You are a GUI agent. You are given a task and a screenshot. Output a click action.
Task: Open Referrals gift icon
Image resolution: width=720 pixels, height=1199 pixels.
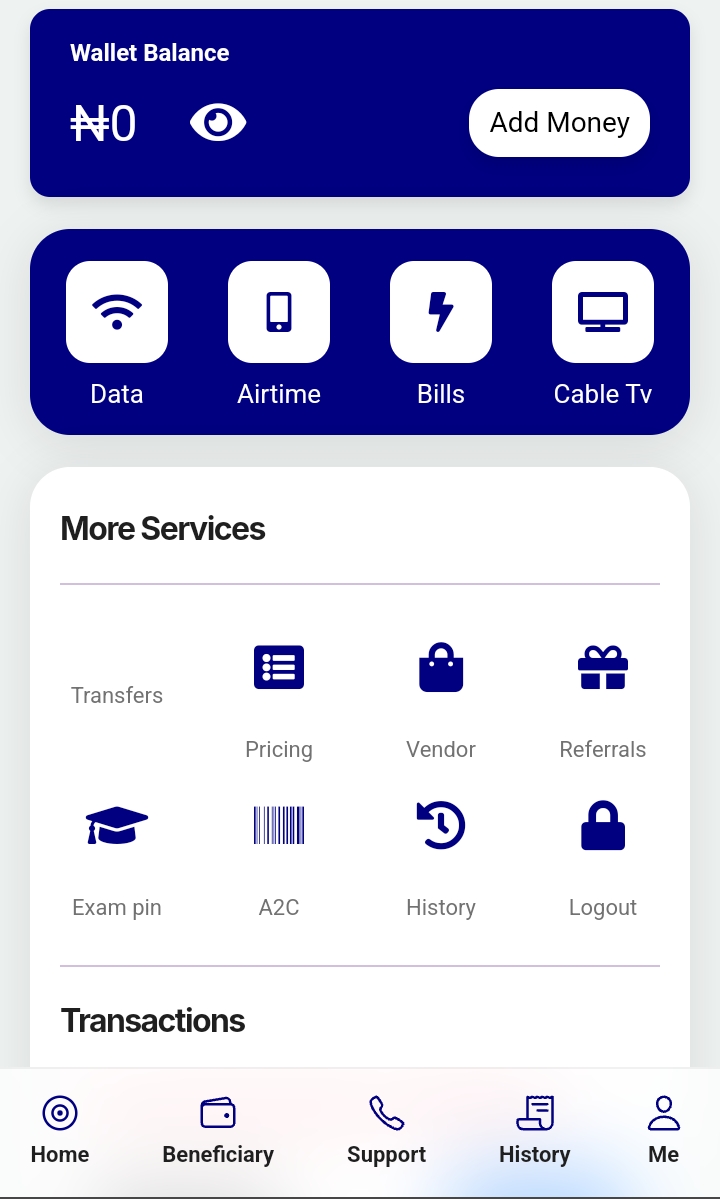602,667
